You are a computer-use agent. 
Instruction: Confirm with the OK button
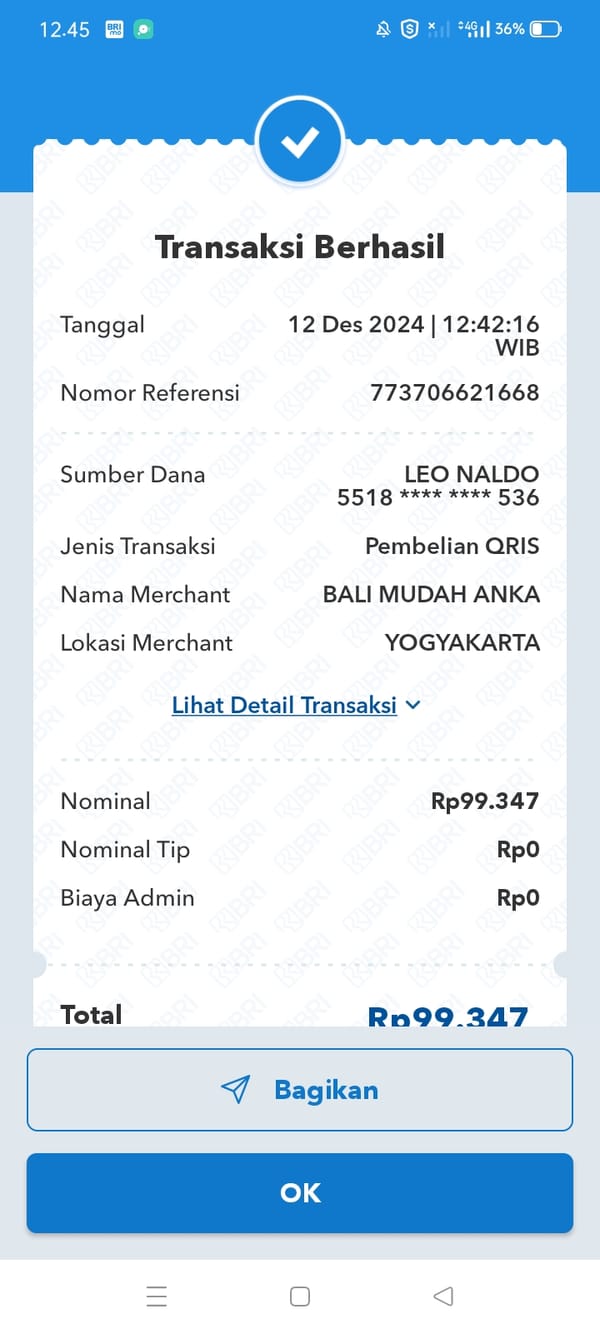click(x=300, y=1193)
